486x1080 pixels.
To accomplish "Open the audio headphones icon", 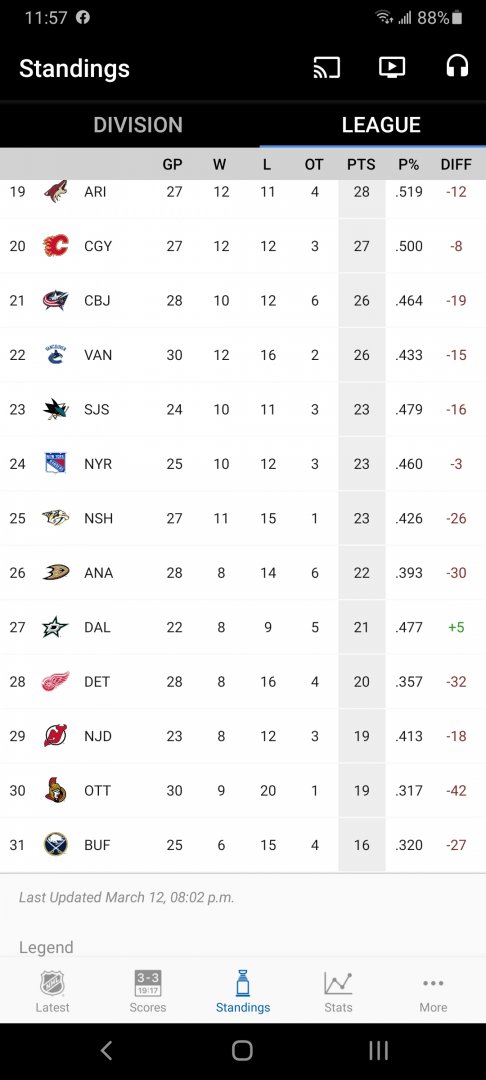I will (x=457, y=67).
